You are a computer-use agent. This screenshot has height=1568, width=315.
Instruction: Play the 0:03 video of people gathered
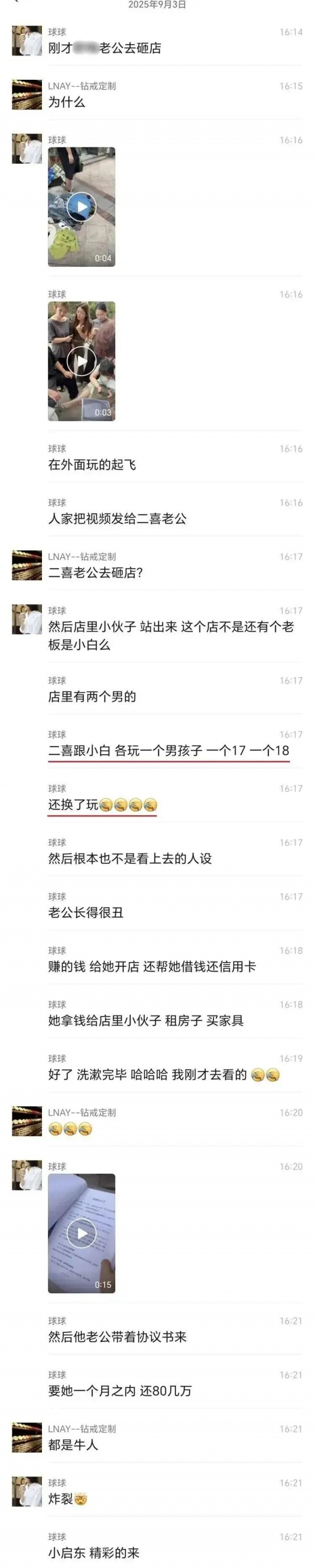tap(81, 361)
